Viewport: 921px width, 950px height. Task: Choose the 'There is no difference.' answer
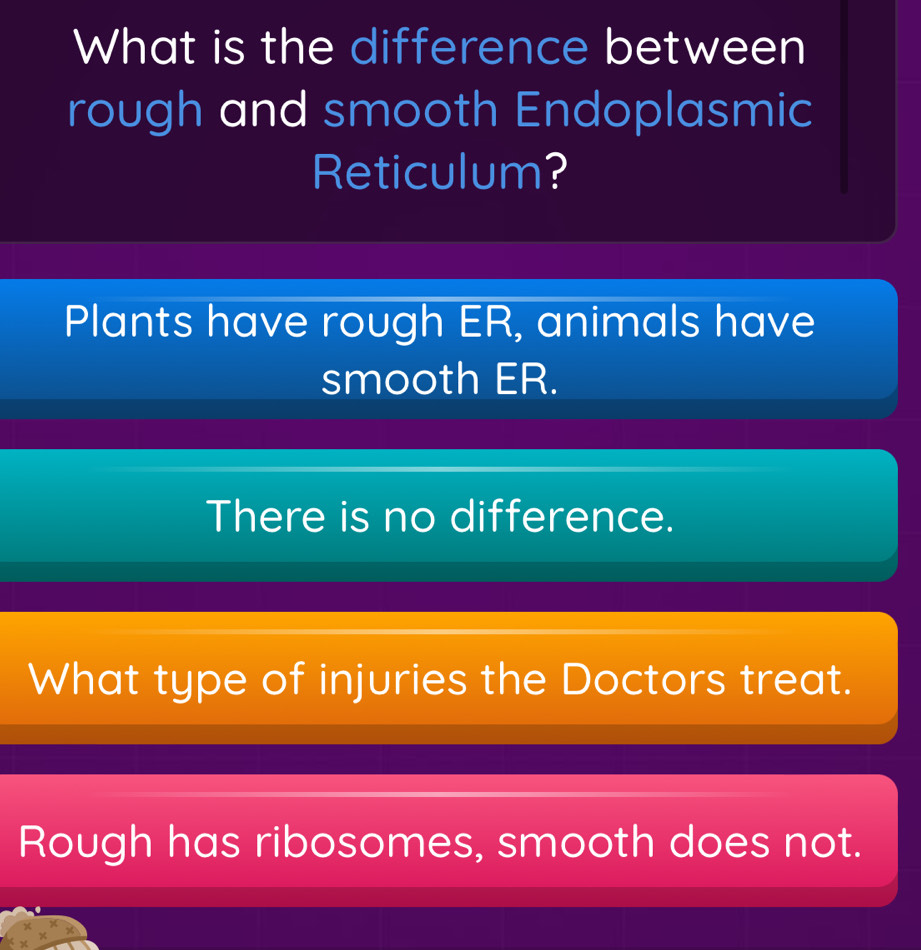click(x=440, y=515)
